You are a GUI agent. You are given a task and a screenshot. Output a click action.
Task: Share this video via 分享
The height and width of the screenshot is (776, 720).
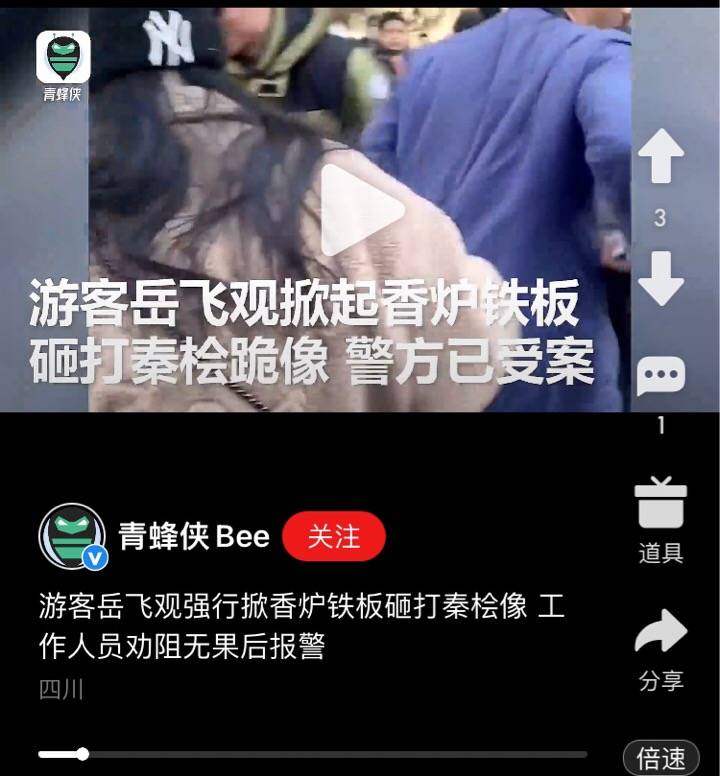tap(661, 635)
